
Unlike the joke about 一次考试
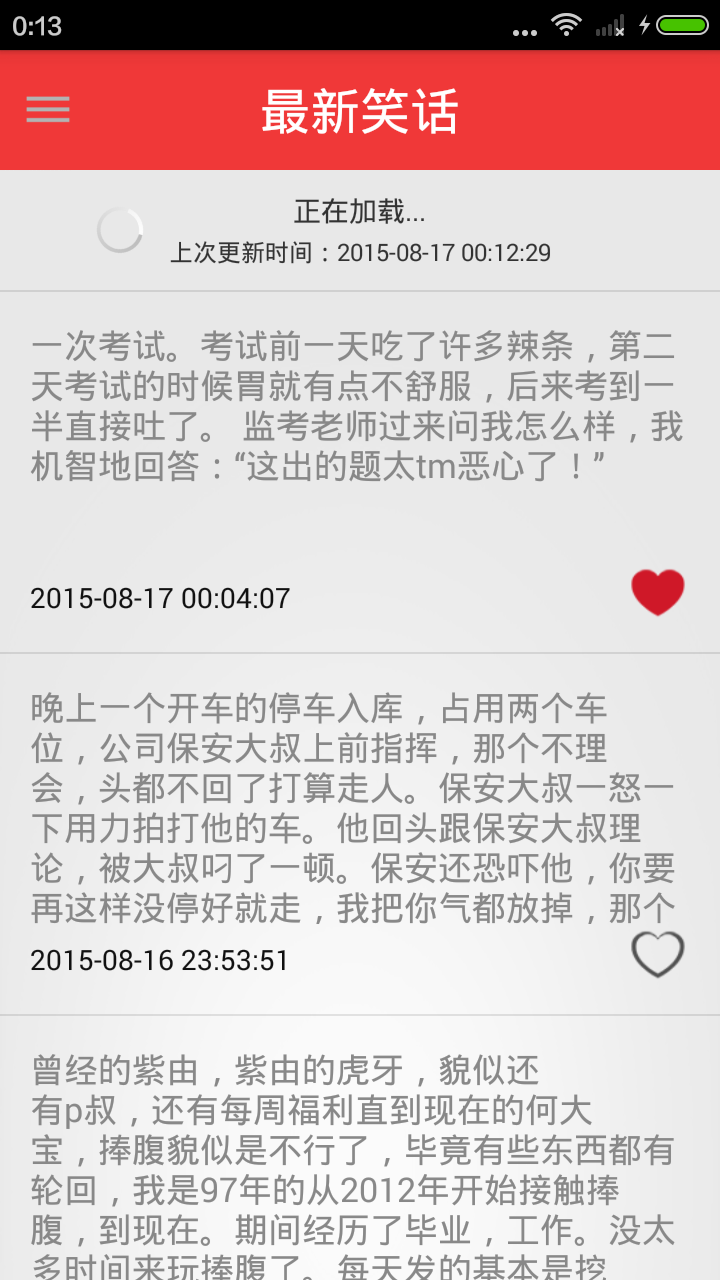tap(657, 592)
